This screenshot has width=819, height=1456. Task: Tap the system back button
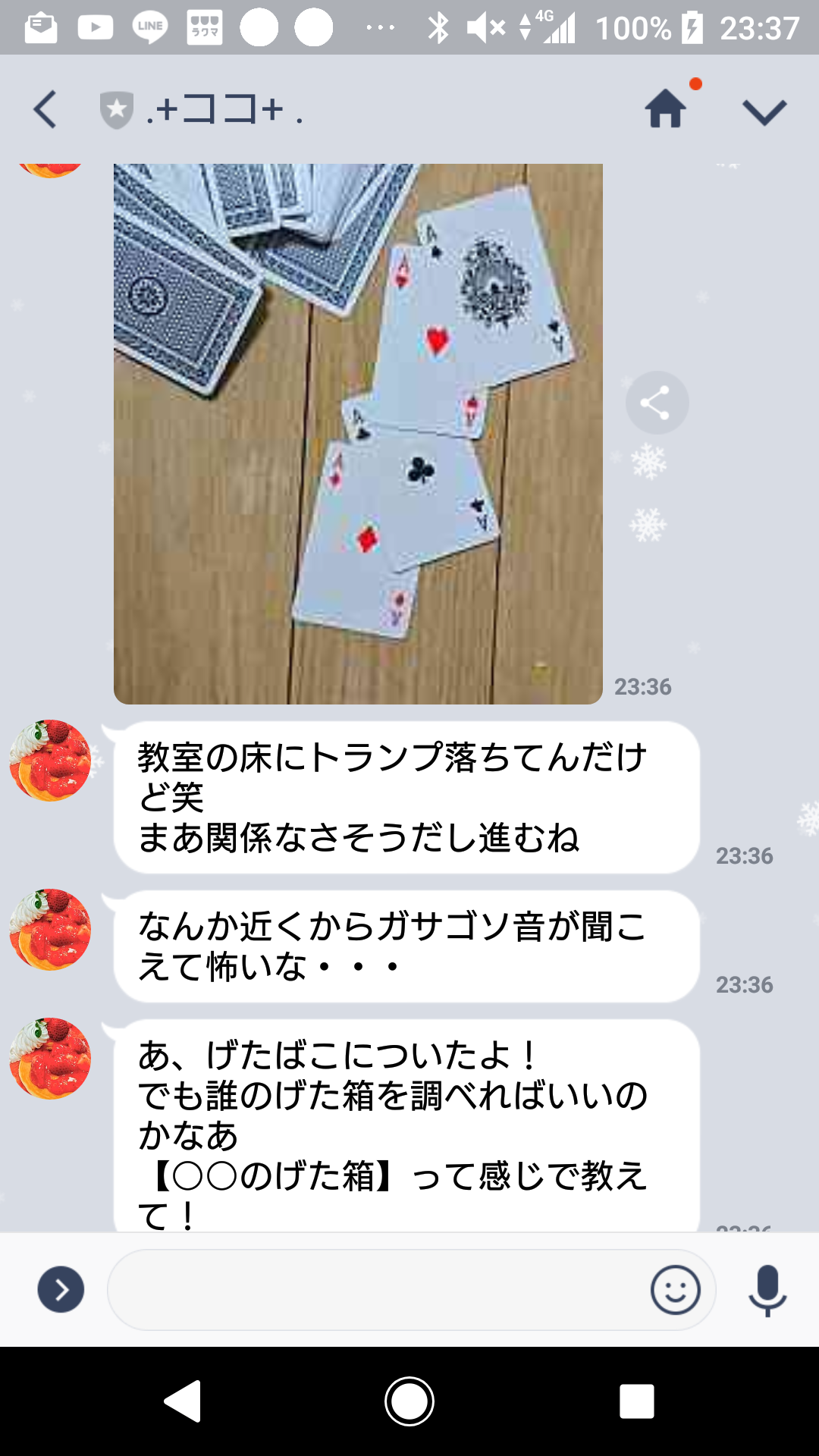pos(183,1401)
